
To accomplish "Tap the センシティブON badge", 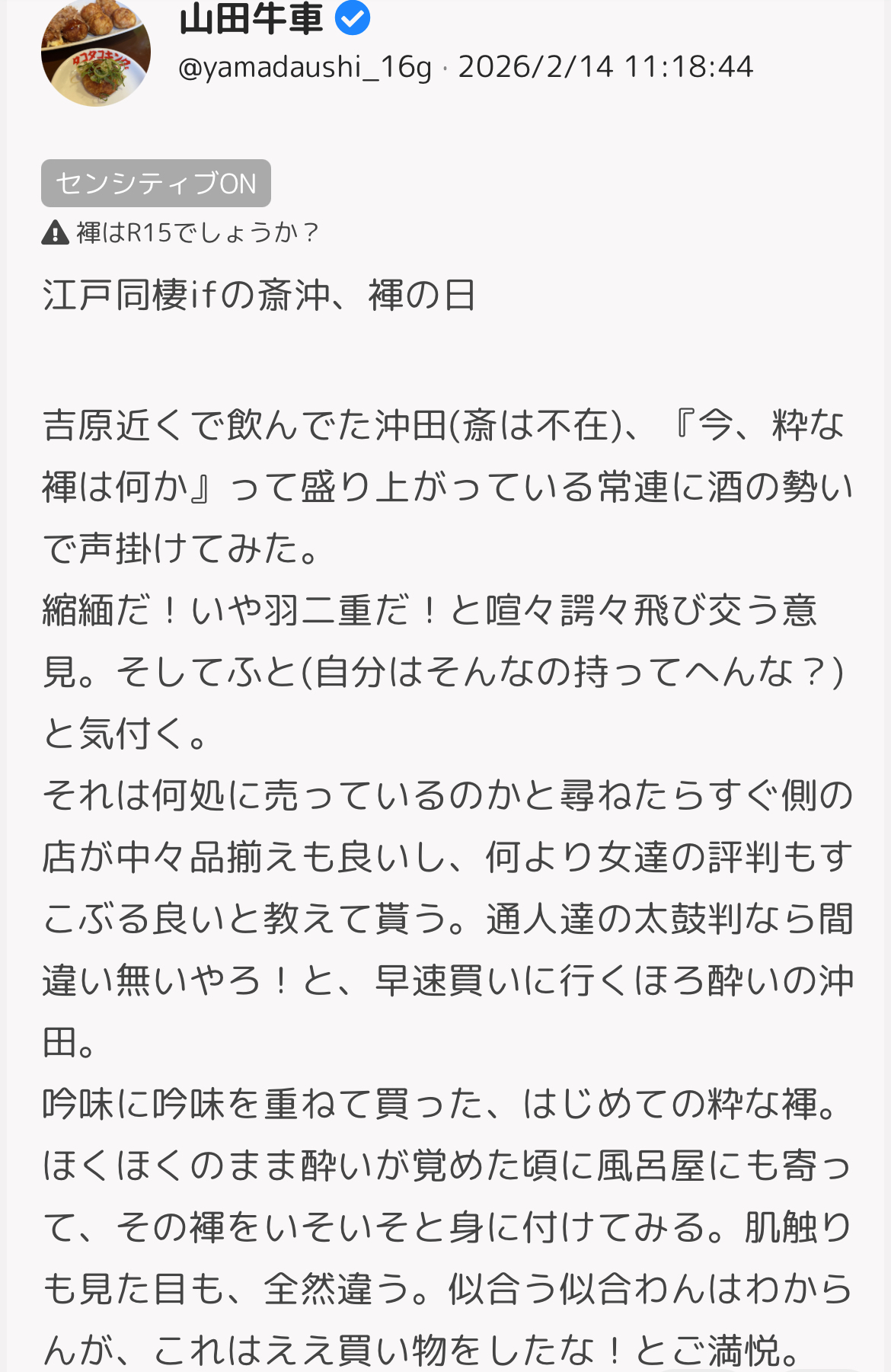I will coord(156,184).
